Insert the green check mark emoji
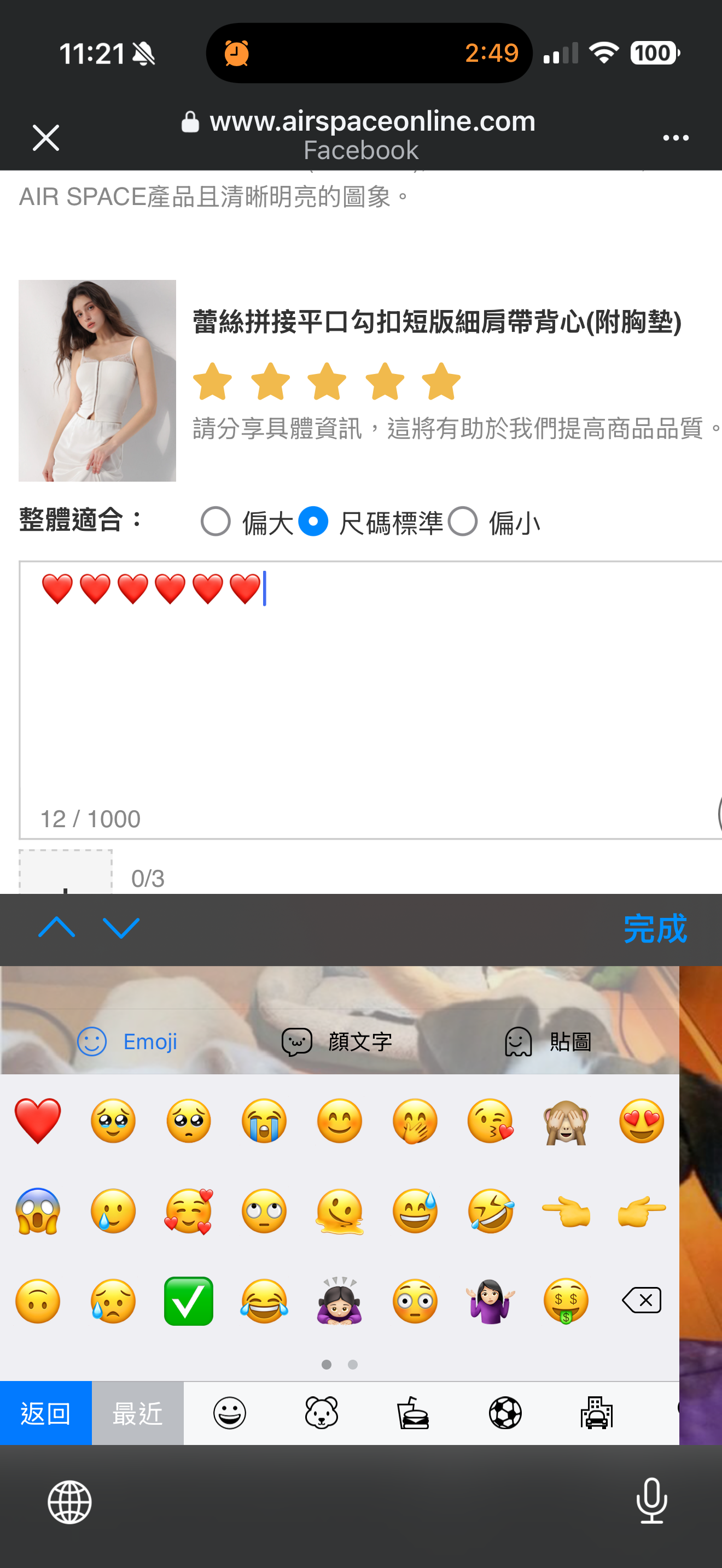722x1568 pixels. pos(189,1301)
